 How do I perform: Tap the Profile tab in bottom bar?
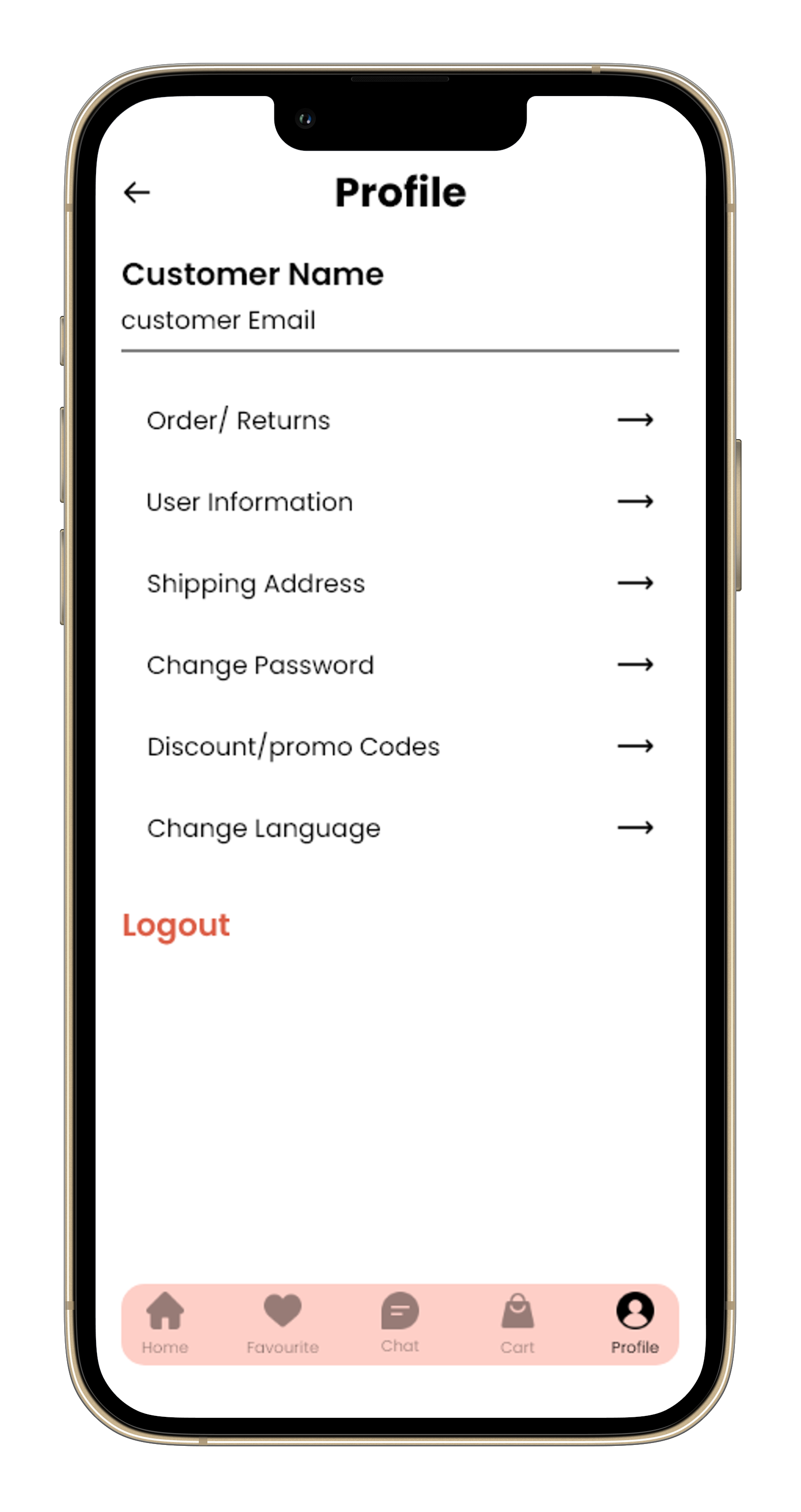[635, 1324]
